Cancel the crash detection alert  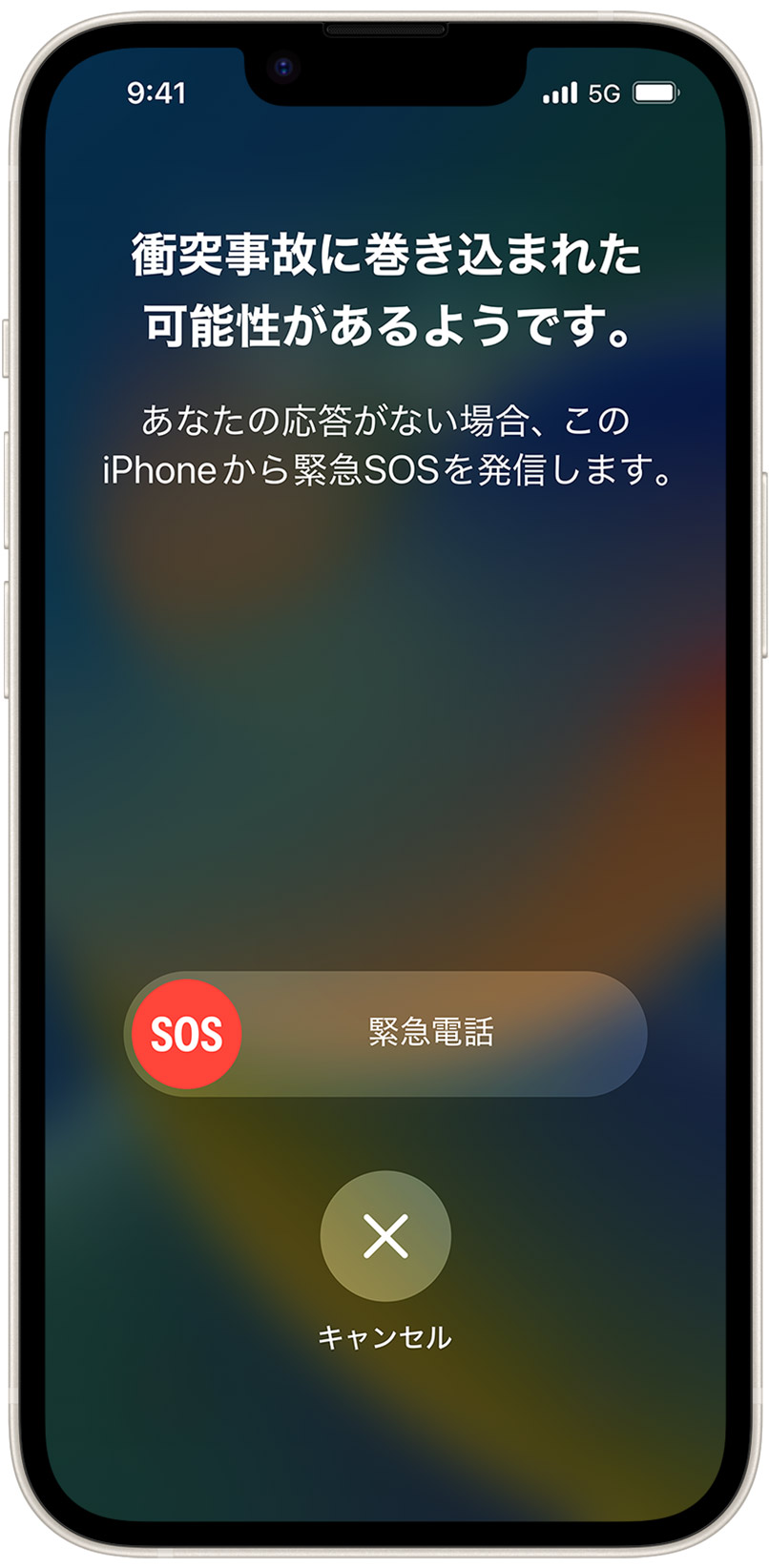pos(385,1236)
